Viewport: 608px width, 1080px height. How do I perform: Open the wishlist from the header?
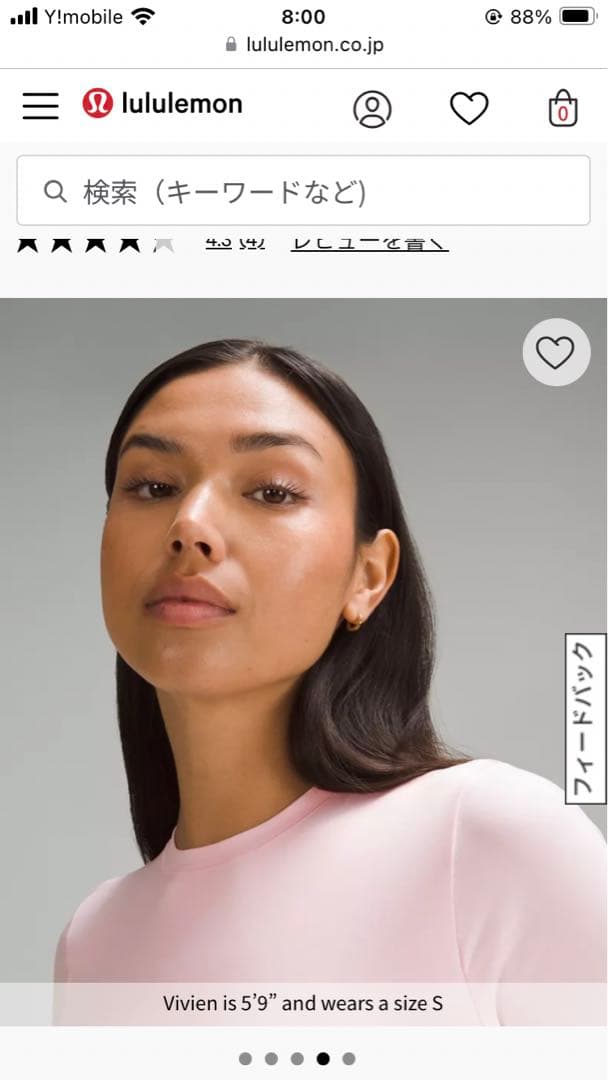[468, 107]
